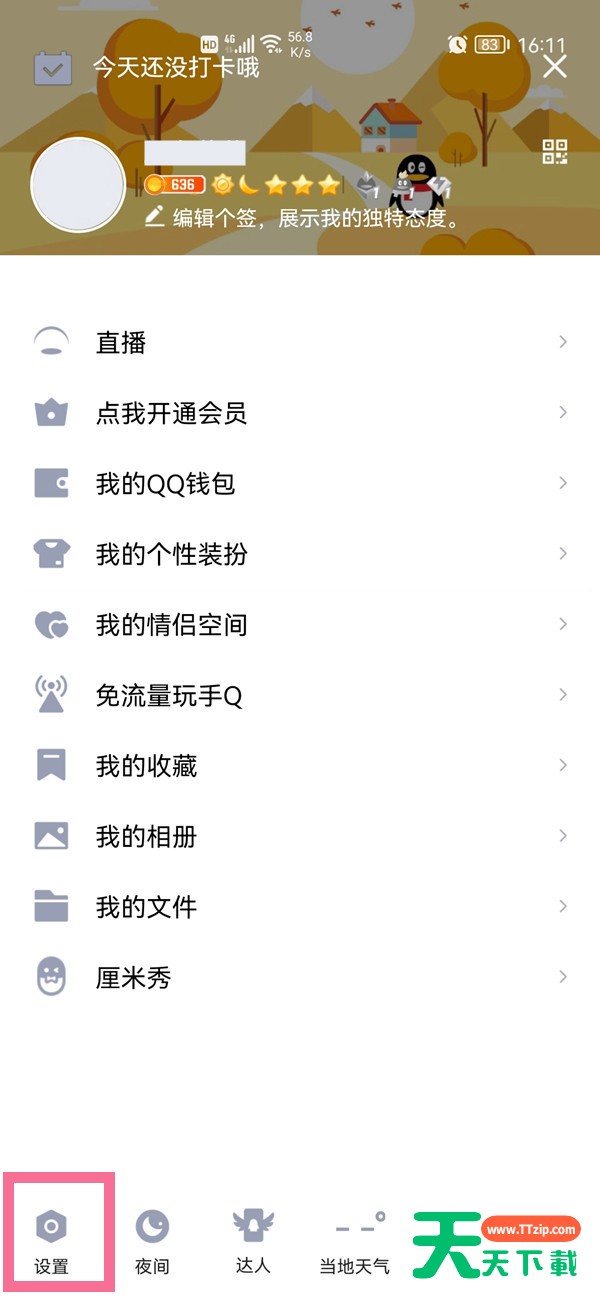Open 我的情侣空间
The image size is (600, 1300).
point(300,624)
